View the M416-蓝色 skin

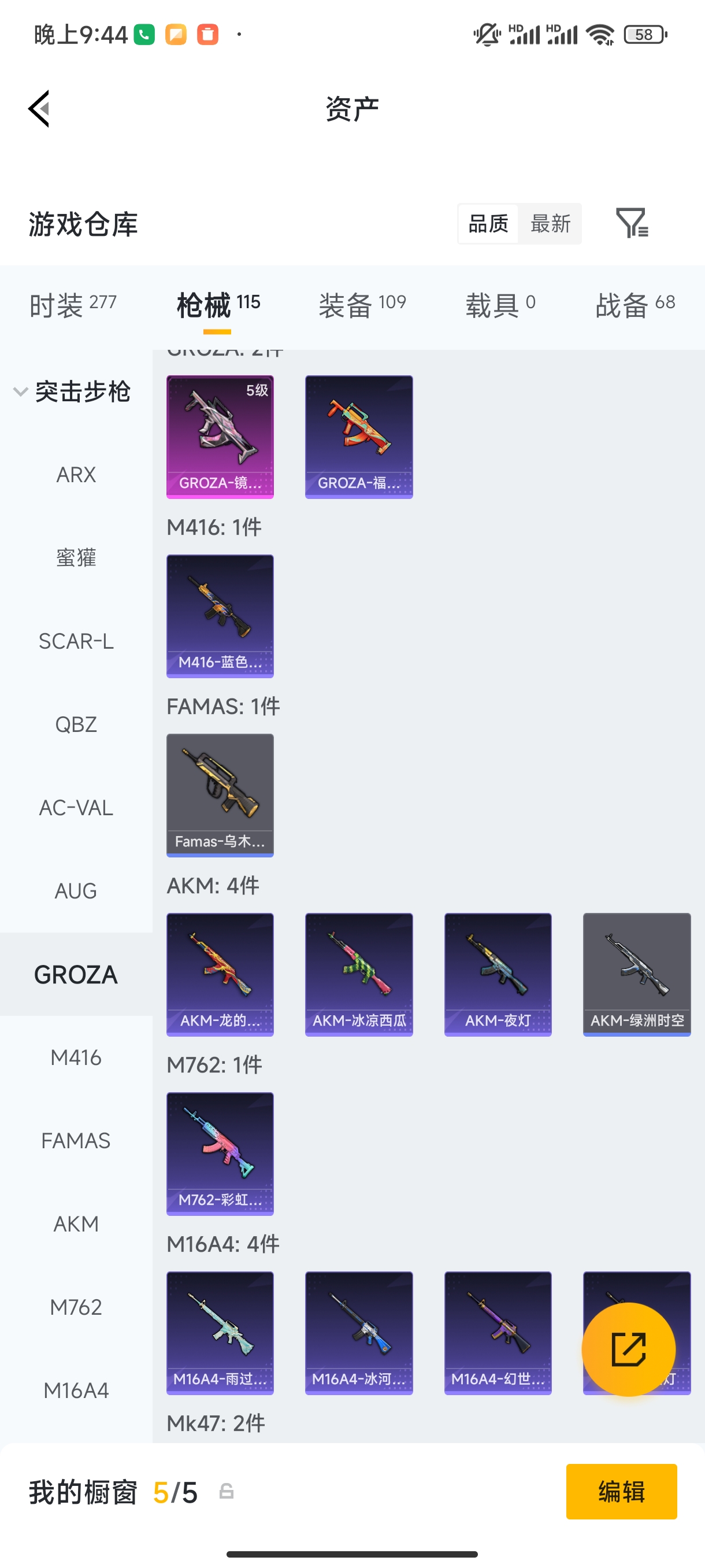(x=220, y=615)
